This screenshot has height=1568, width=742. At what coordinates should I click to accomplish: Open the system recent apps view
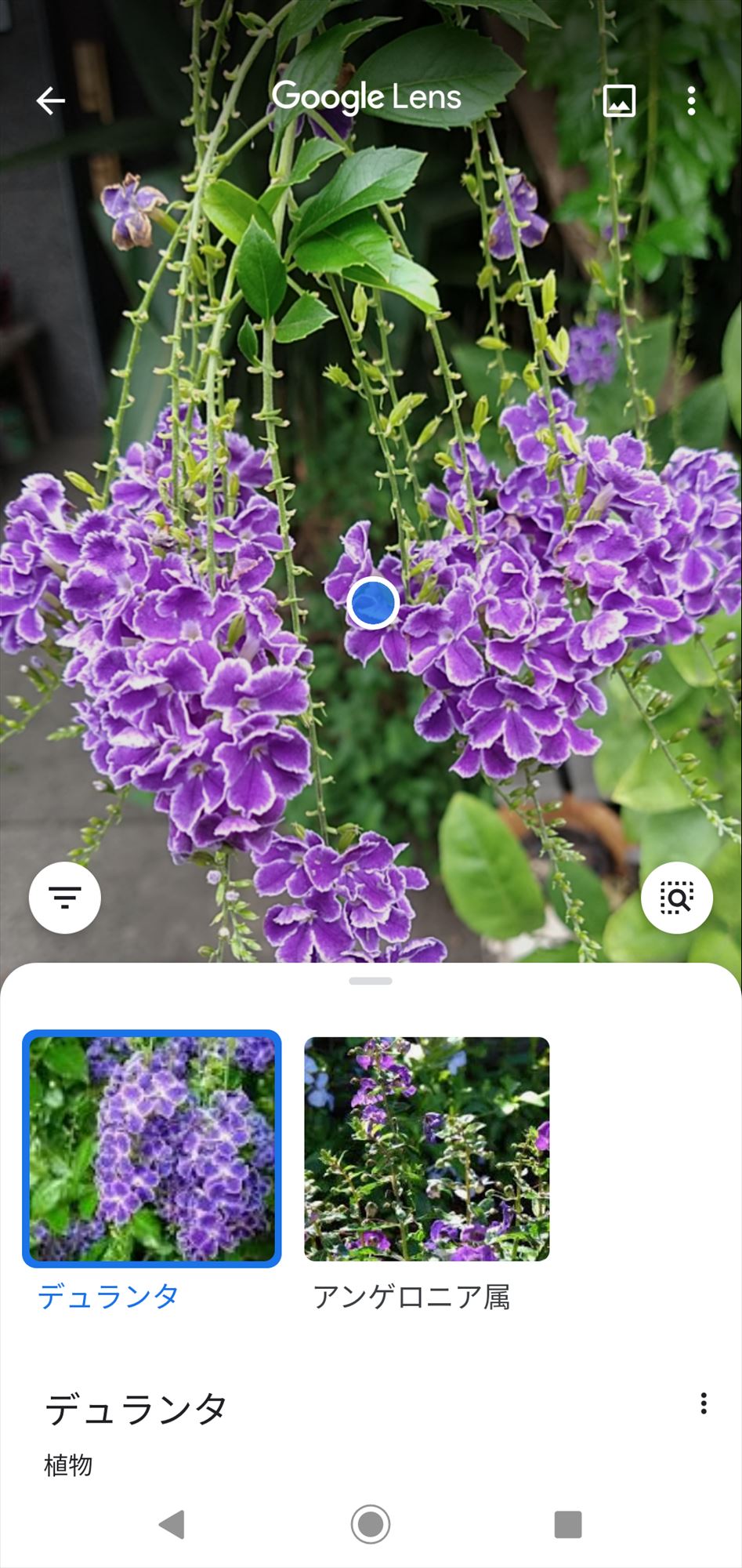click(568, 1524)
